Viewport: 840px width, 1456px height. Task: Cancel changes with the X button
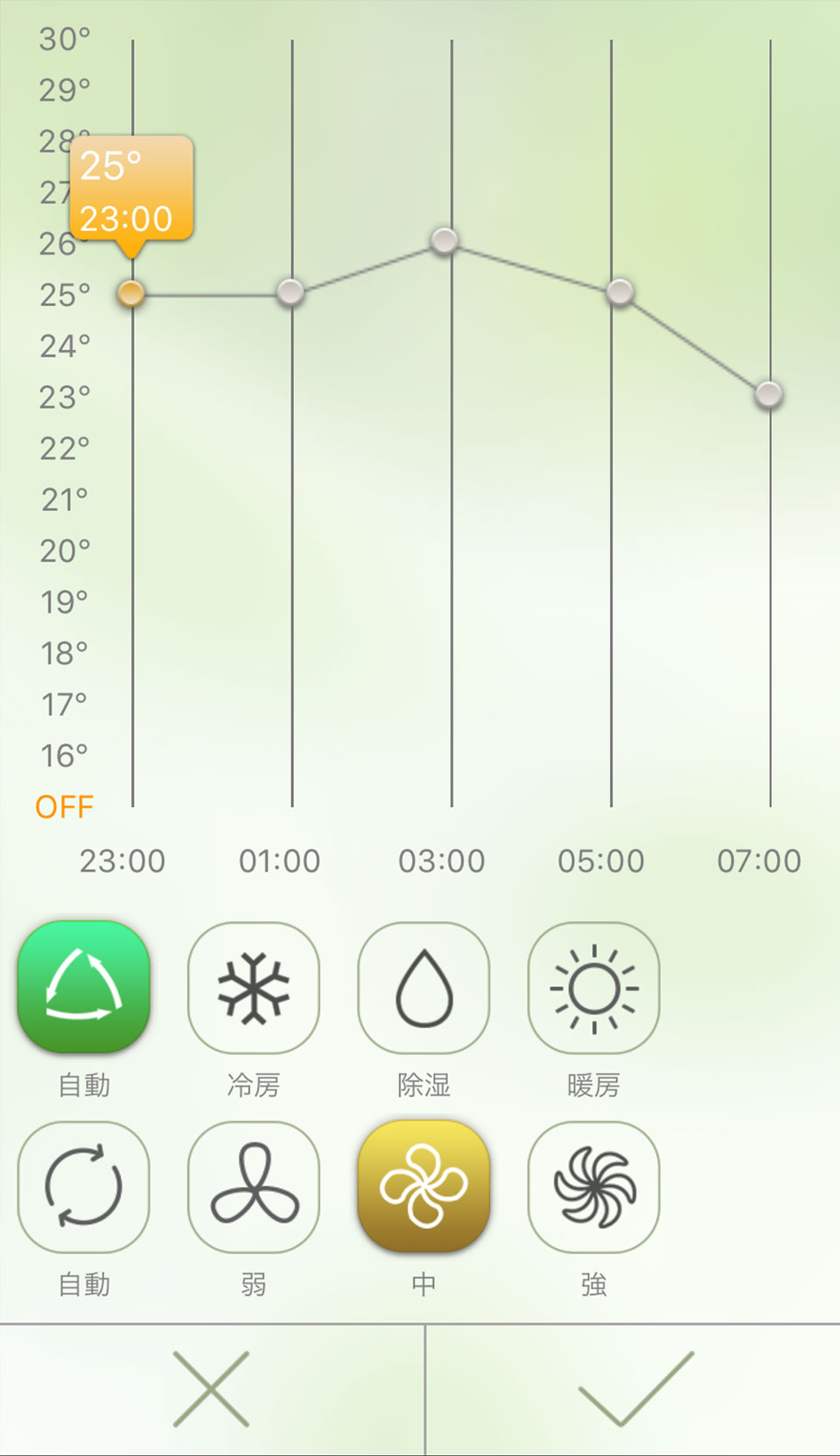(212, 1389)
